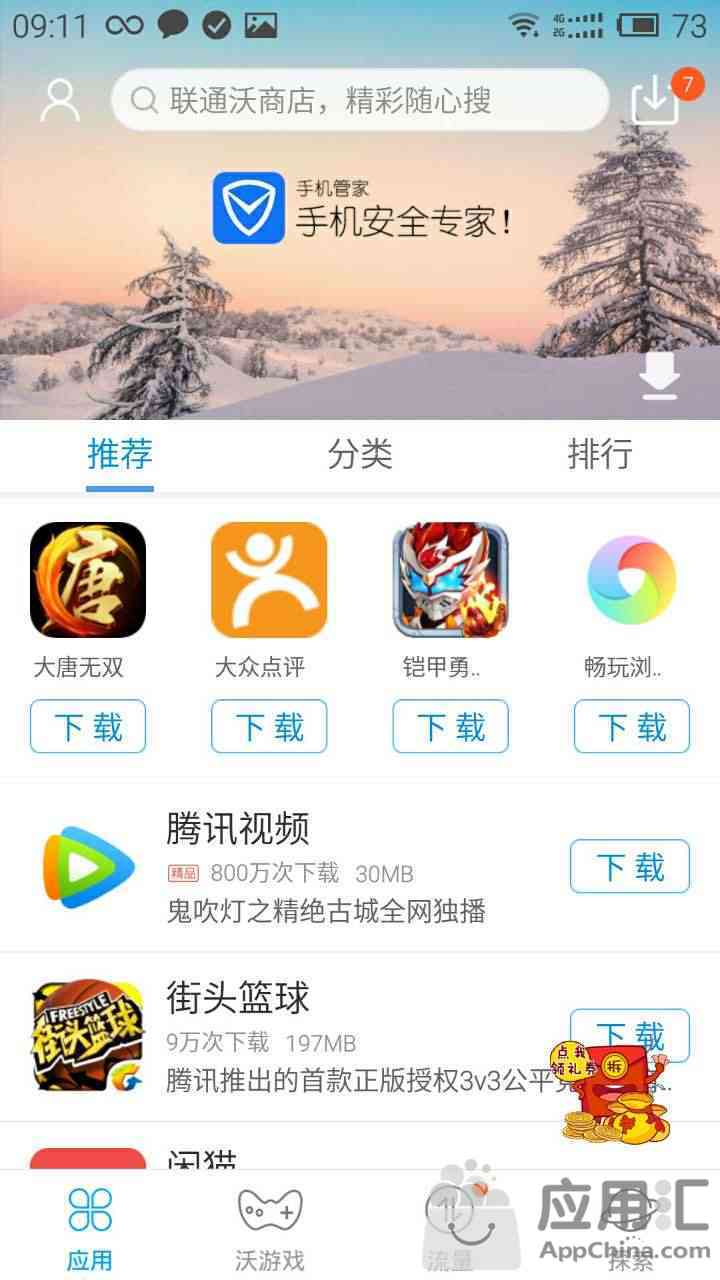Download the 铠甲勇.. game
The image size is (720, 1280).
pyautogui.click(x=450, y=726)
